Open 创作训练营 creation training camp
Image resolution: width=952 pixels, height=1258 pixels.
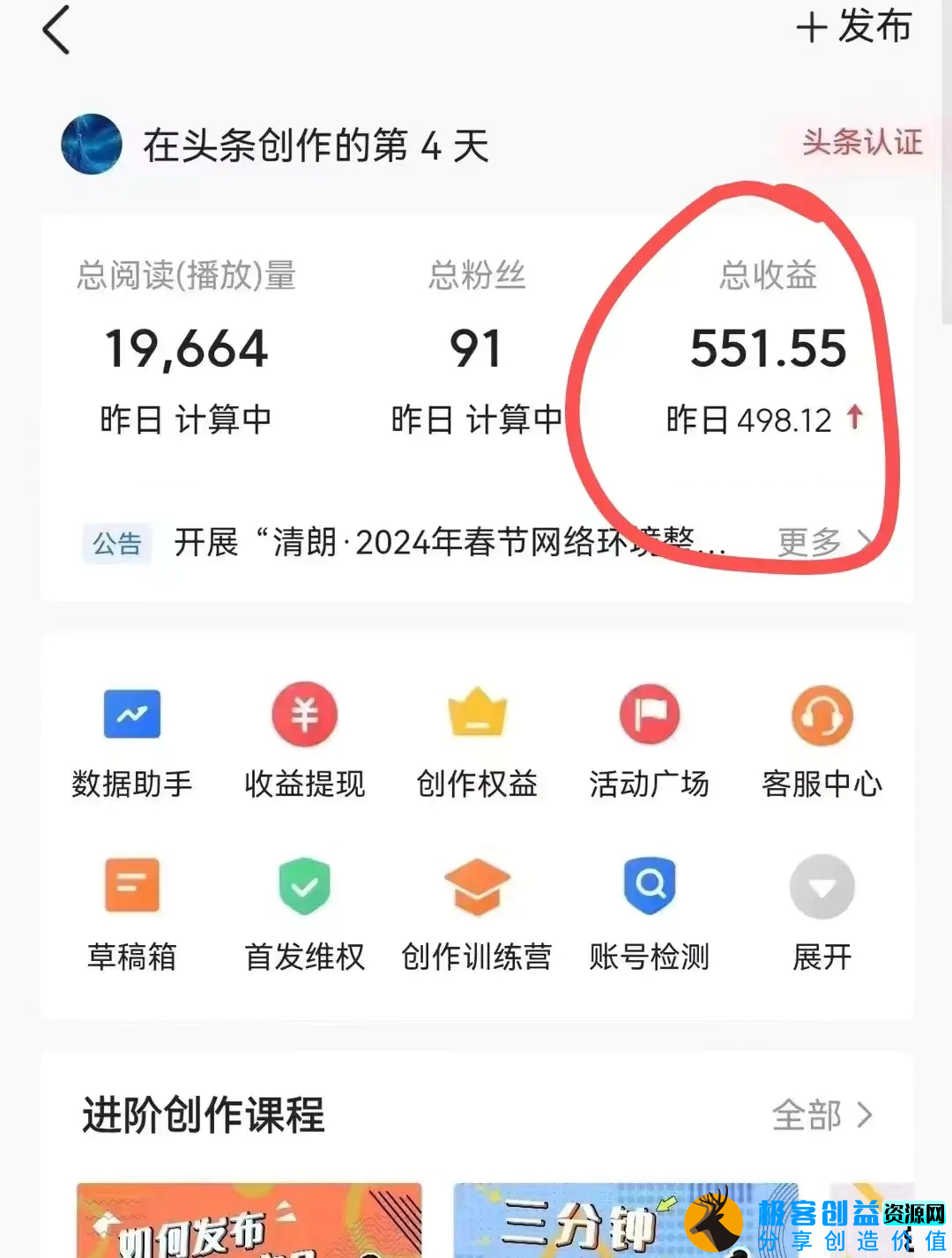click(x=477, y=912)
